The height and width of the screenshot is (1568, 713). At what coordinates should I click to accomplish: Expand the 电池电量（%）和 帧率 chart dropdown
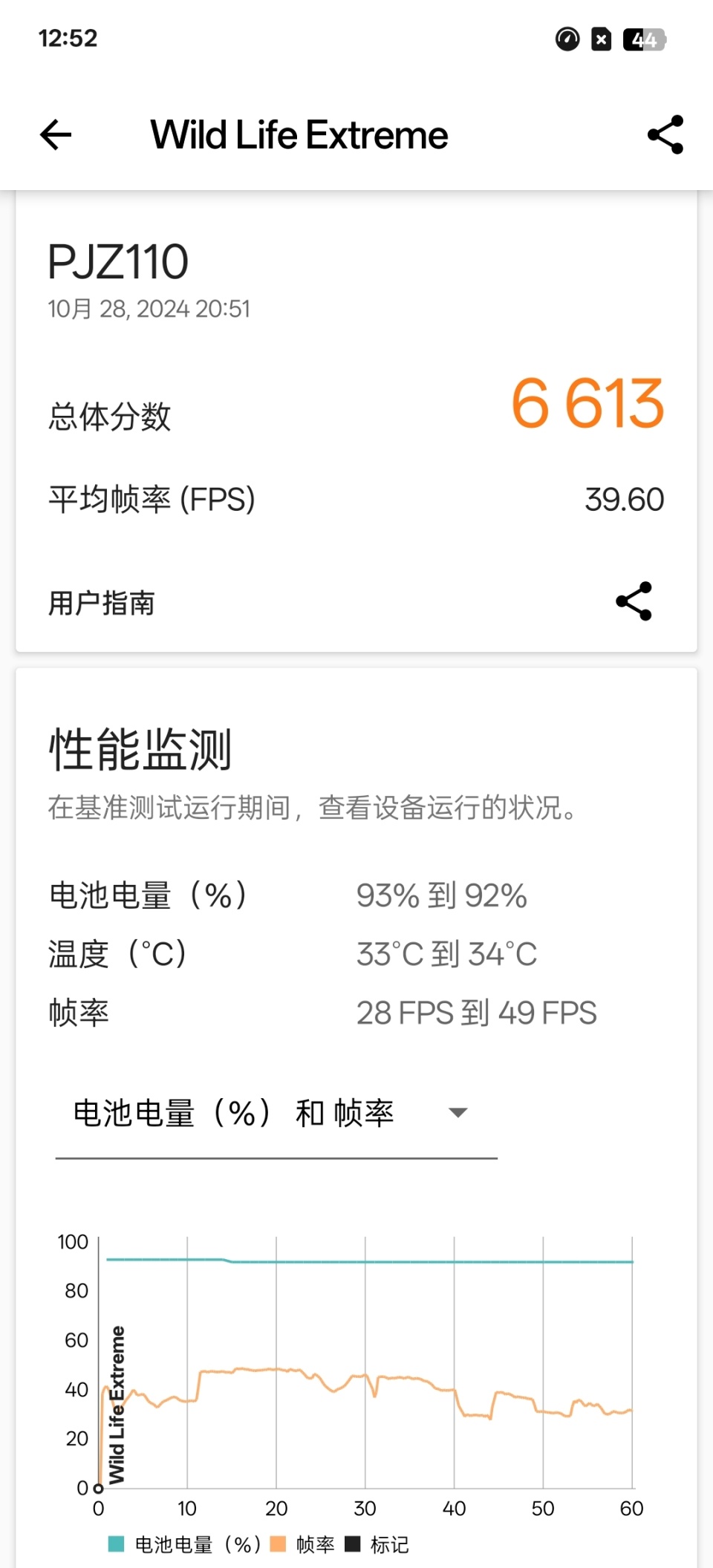[x=276, y=1114]
